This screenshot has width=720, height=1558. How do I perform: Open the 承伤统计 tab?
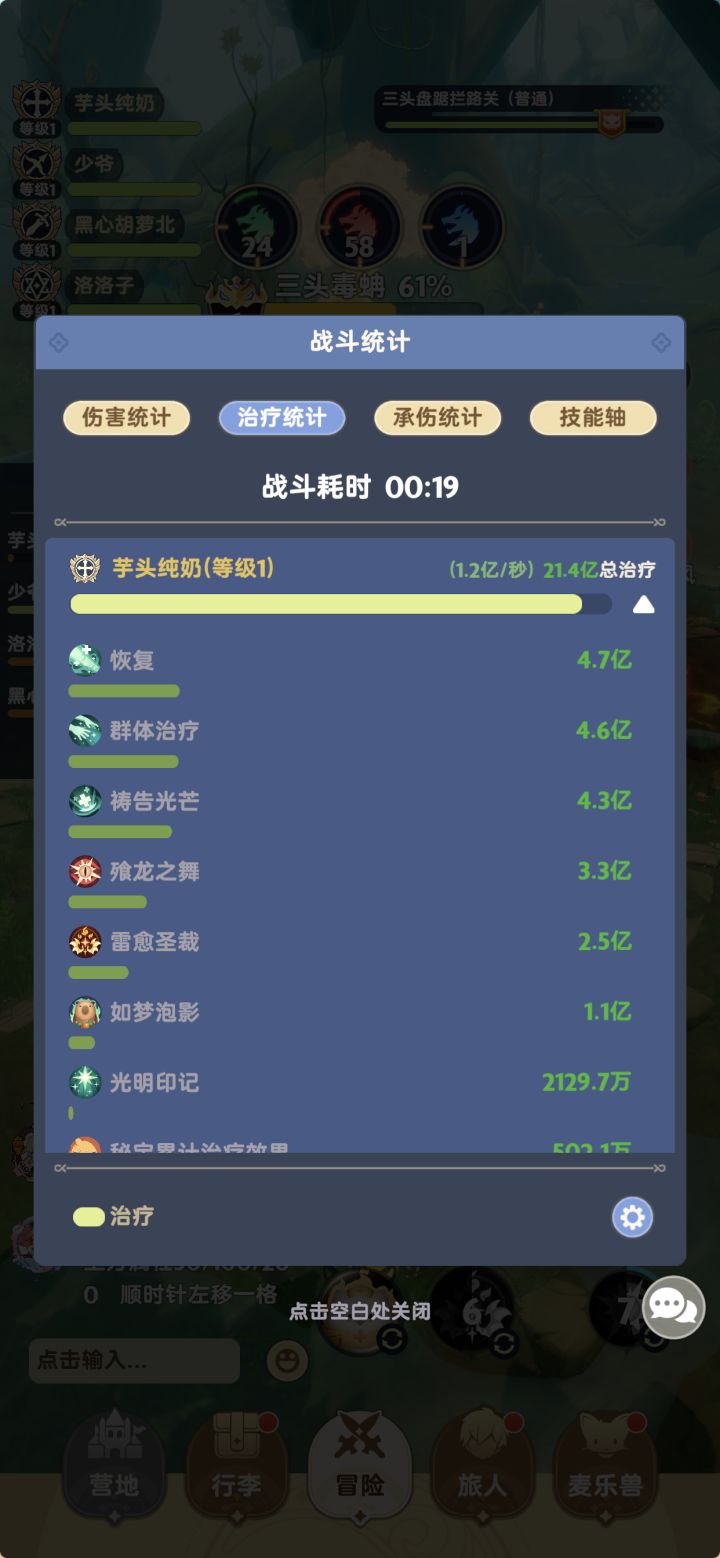point(437,418)
